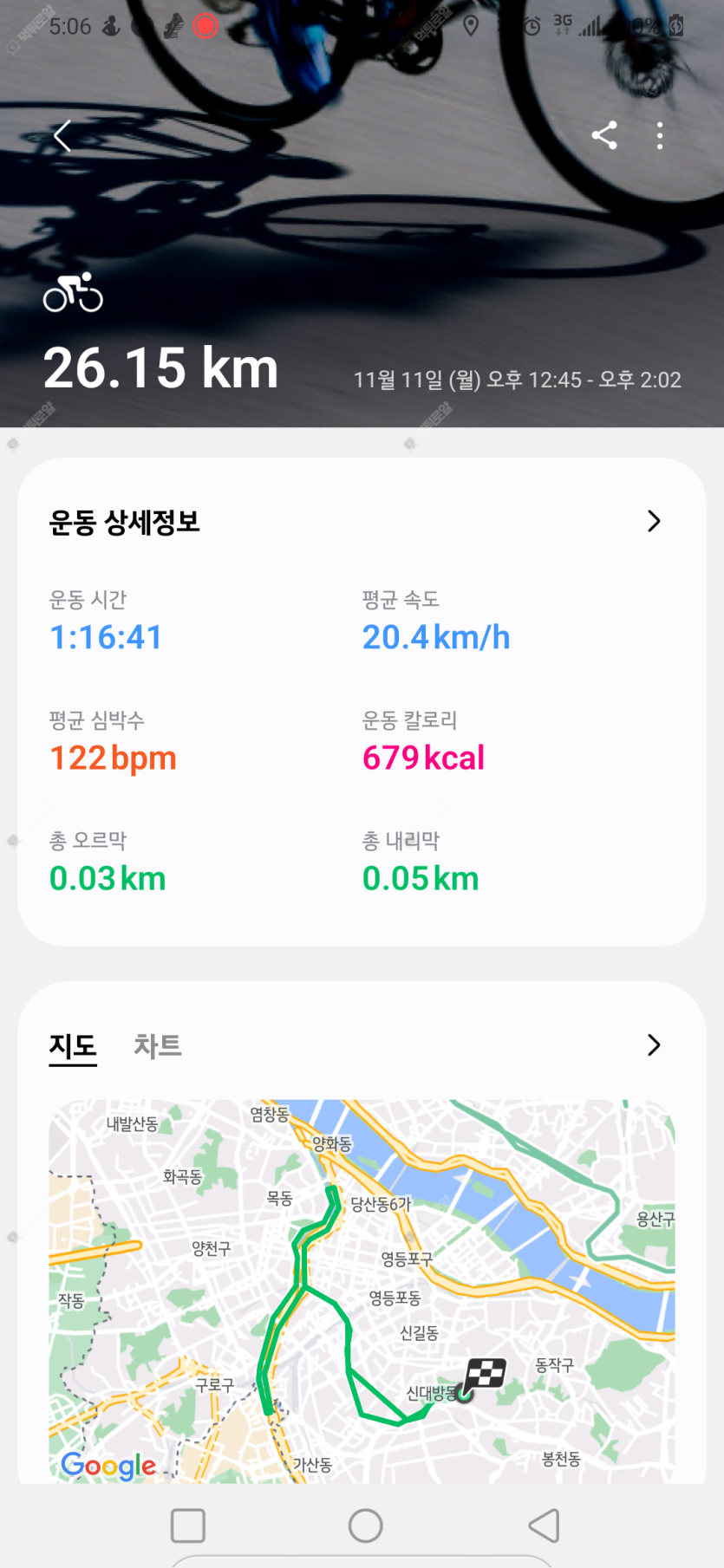Open recent apps from navigation bar
The height and width of the screenshot is (1568, 724).
tap(188, 1526)
